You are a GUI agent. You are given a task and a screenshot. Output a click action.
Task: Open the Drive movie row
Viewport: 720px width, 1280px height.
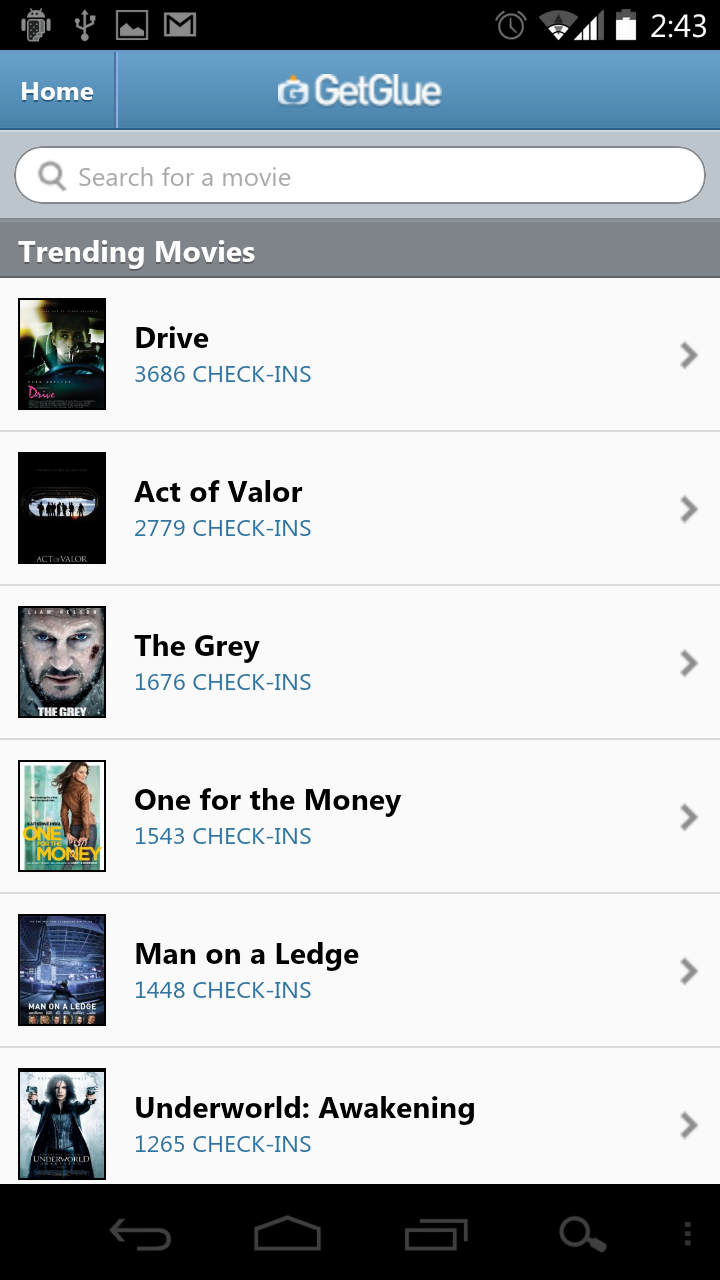(360, 355)
